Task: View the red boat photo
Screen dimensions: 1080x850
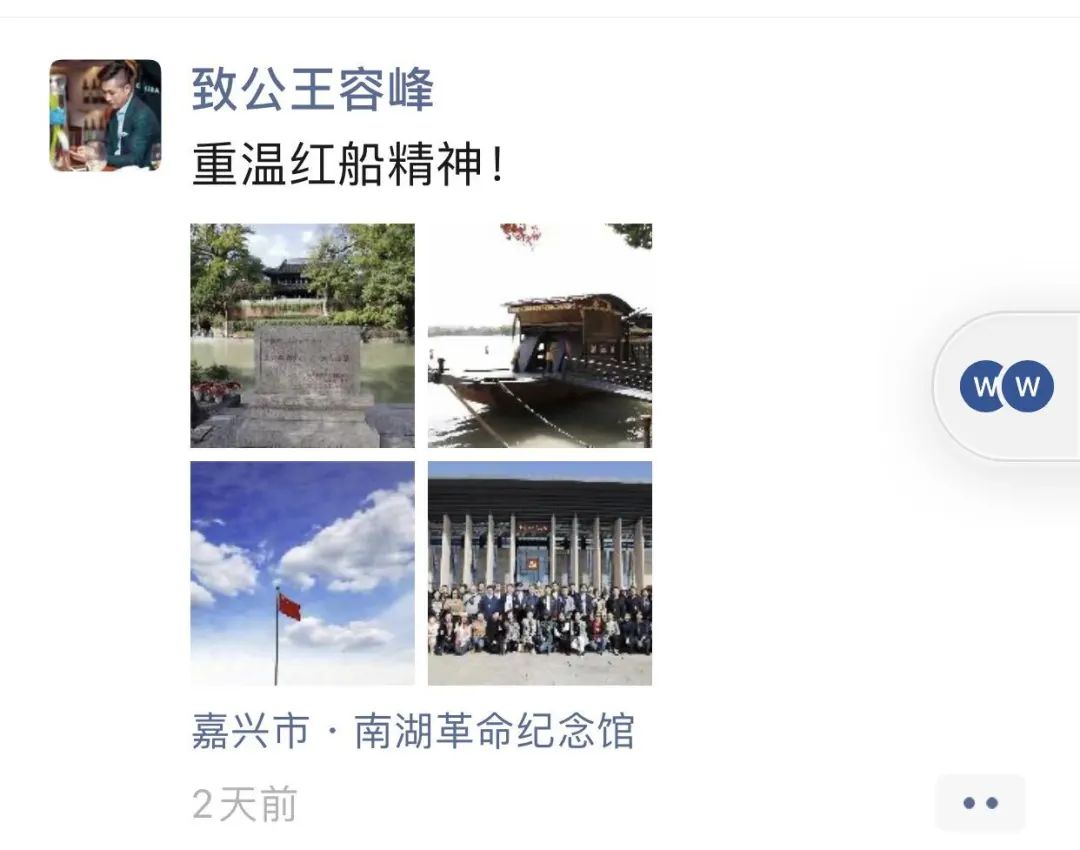Action: click(x=540, y=335)
